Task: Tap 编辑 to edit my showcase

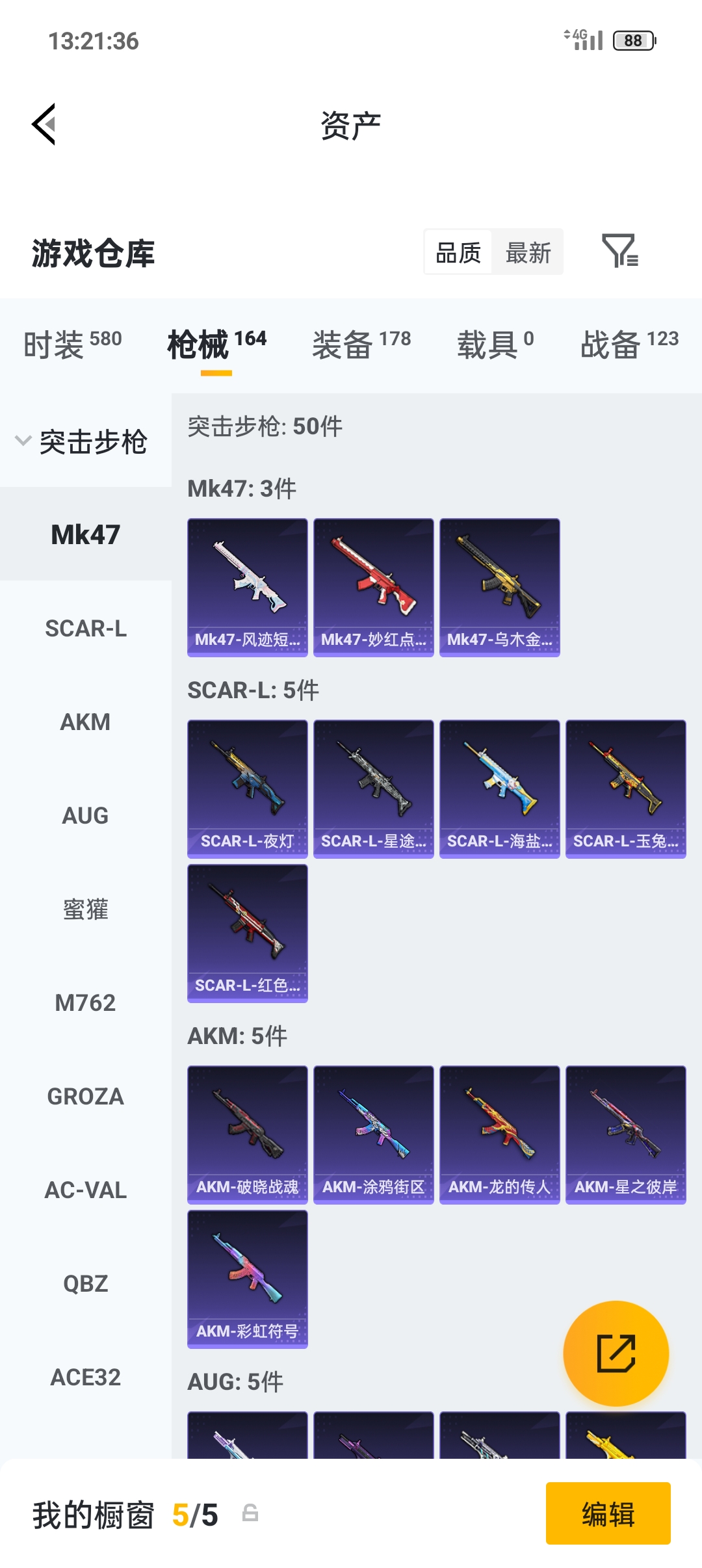Action: point(608,1513)
